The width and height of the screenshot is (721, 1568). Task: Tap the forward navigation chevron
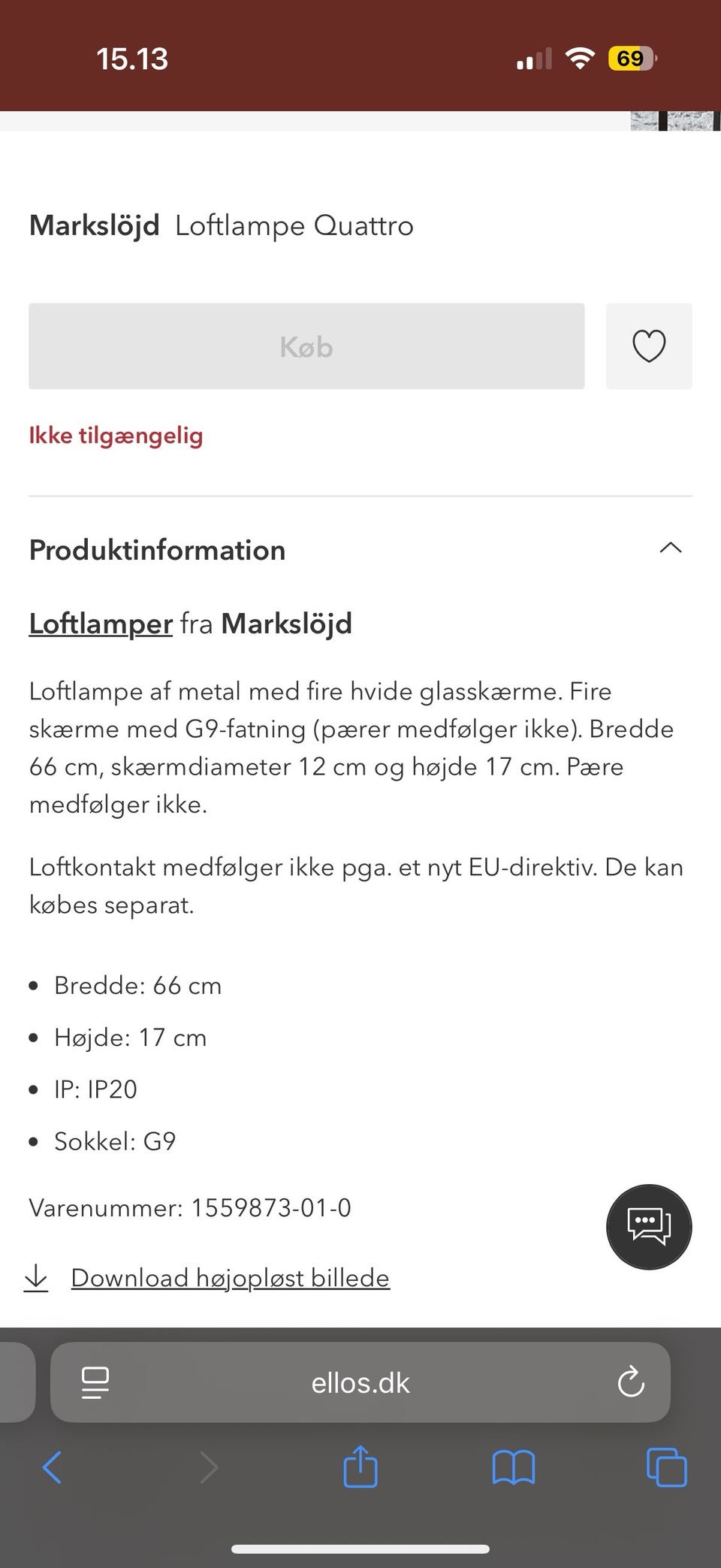point(209,1468)
